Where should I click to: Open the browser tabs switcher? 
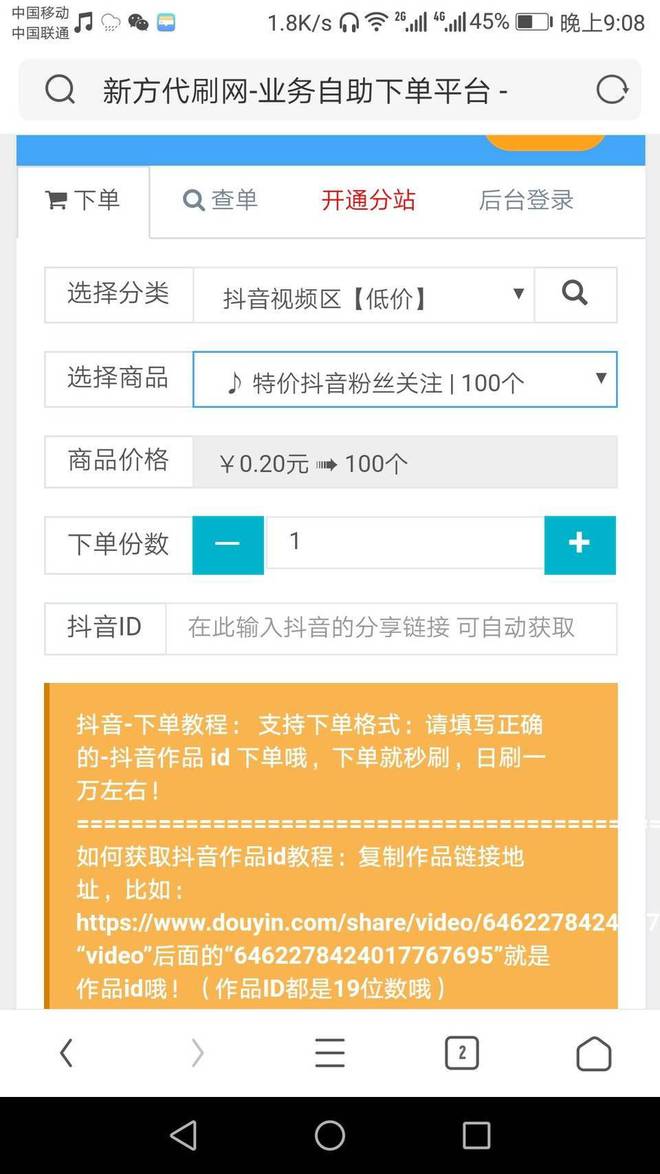pyautogui.click(x=461, y=1052)
